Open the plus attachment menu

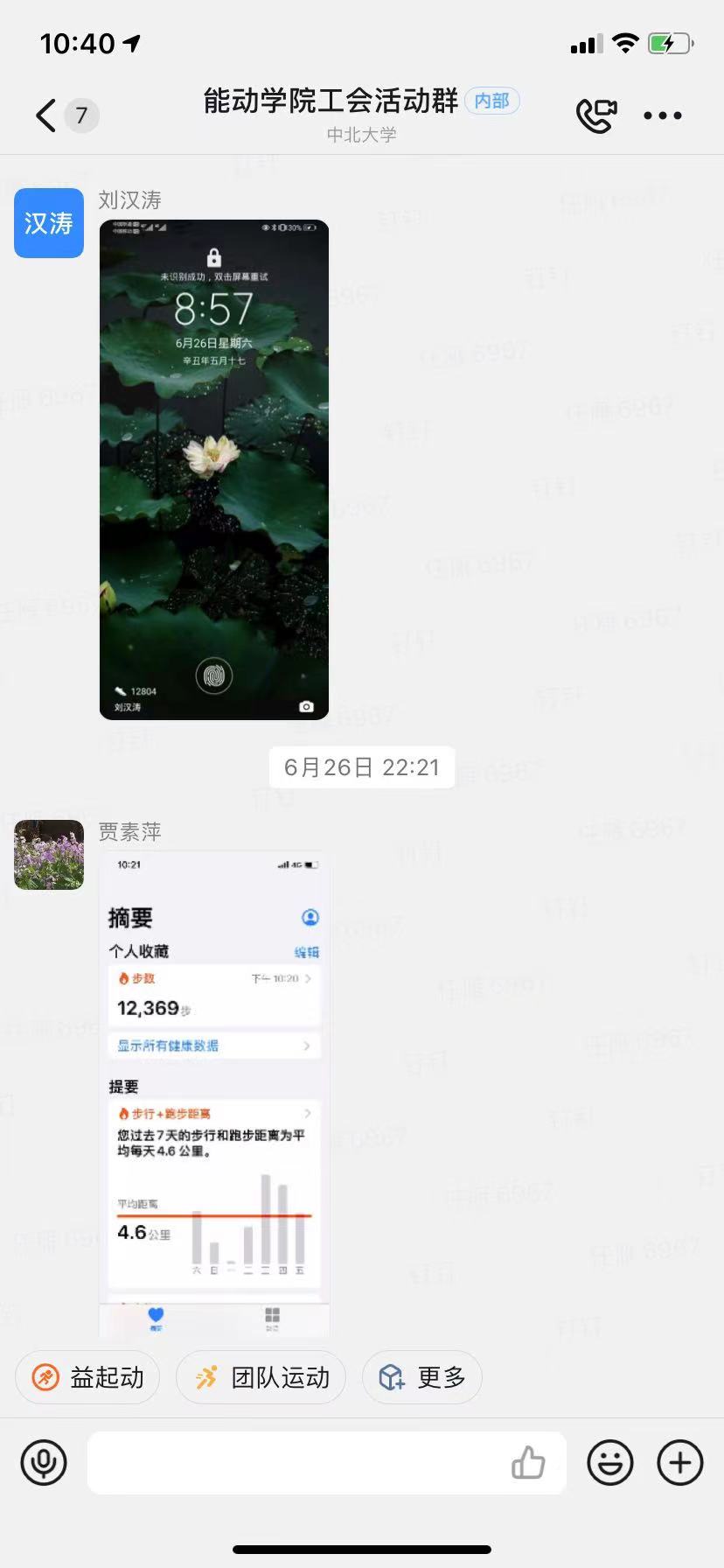[679, 1462]
